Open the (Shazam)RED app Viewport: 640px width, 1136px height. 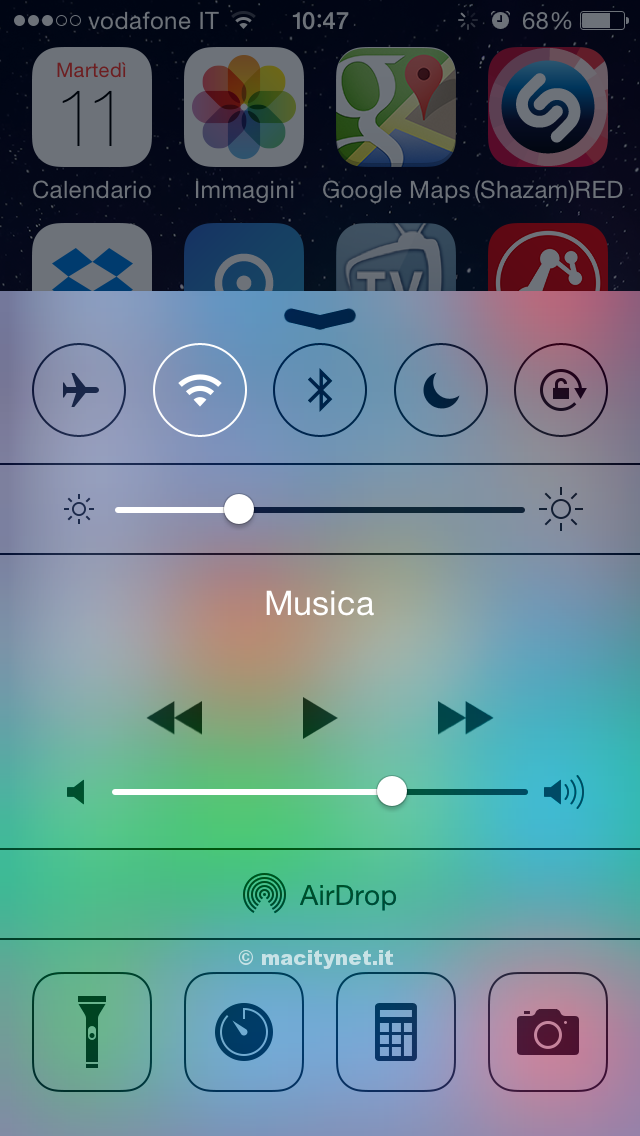(x=548, y=107)
